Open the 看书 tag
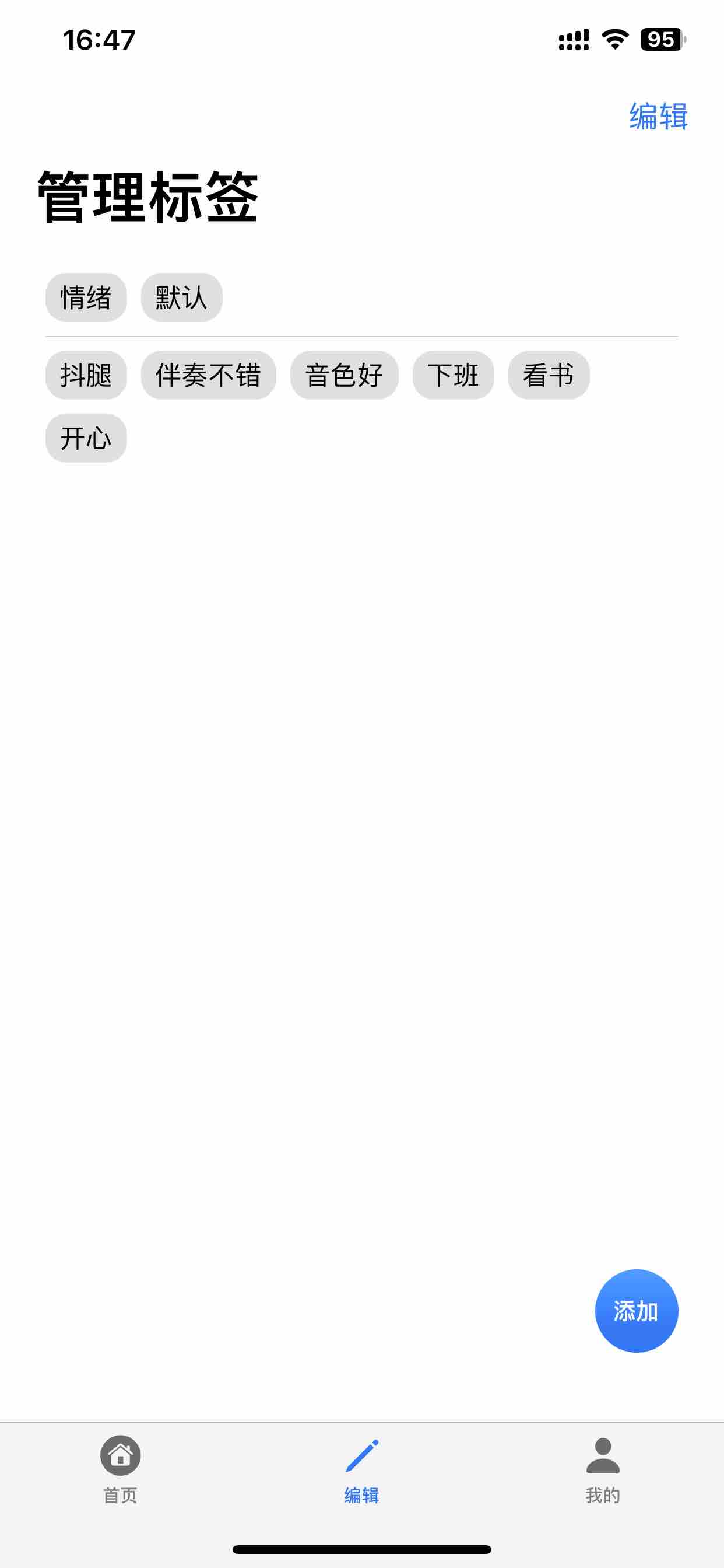Viewport: 724px width, 1568px height. pos(548,375)
